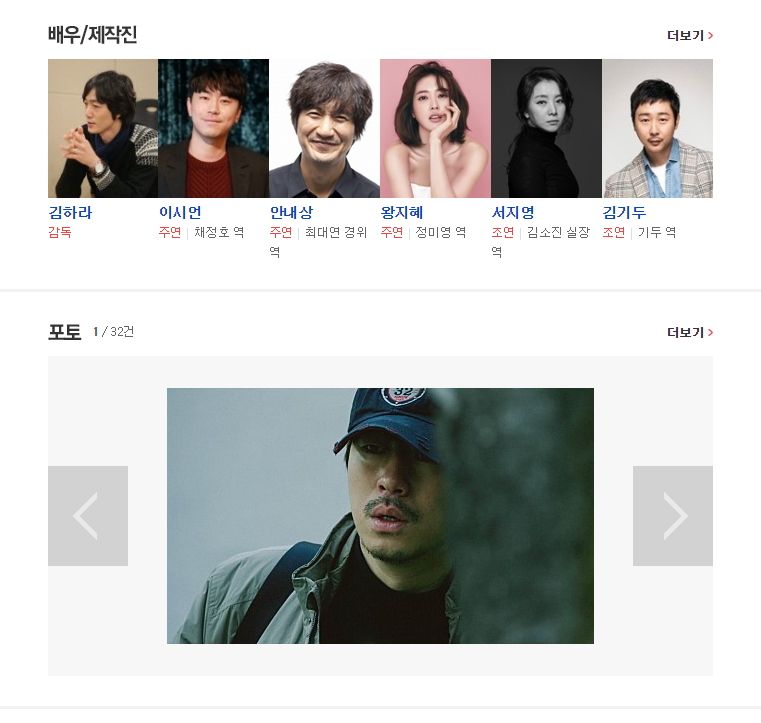Show the next photo in the gallery

[x=672, y=516]
